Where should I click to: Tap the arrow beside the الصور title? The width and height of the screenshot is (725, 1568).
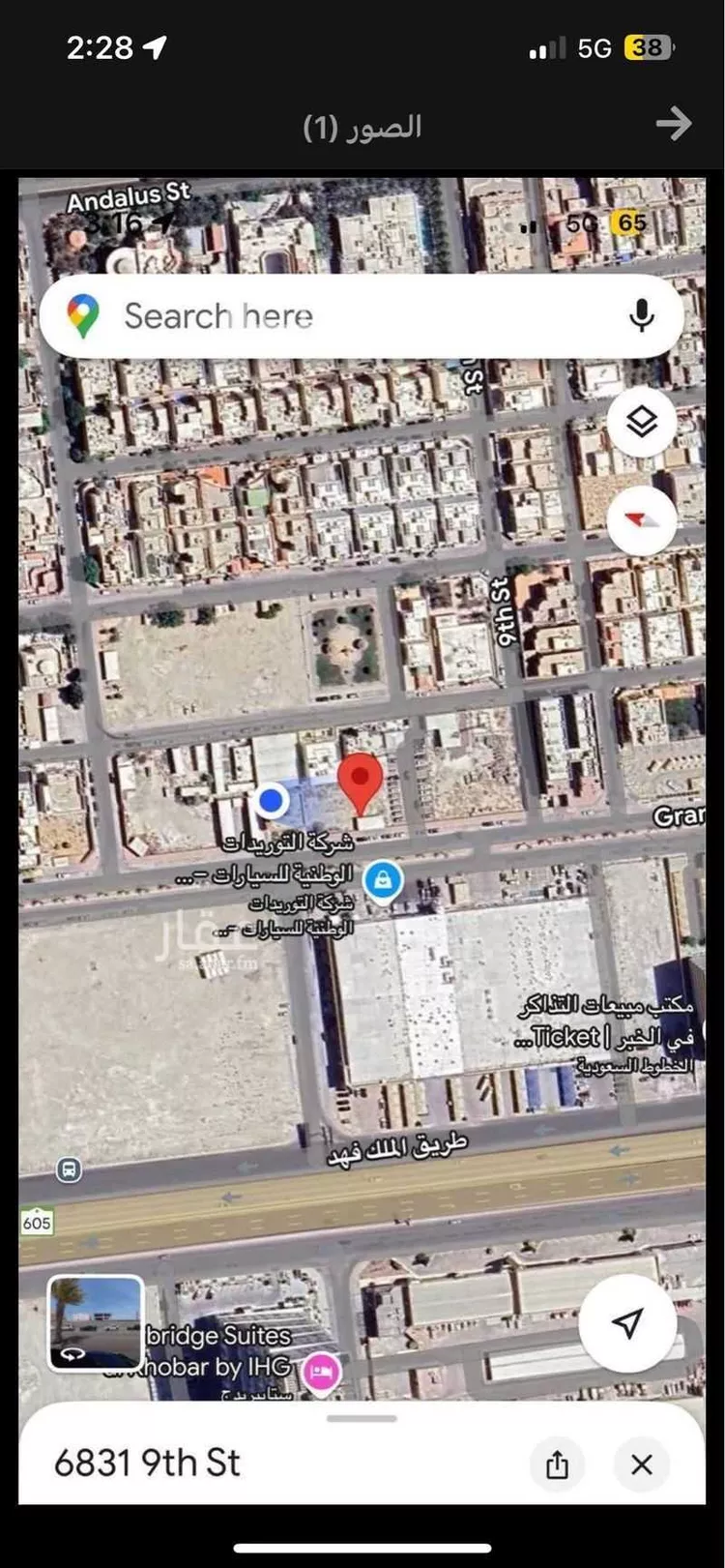point(674,124)
